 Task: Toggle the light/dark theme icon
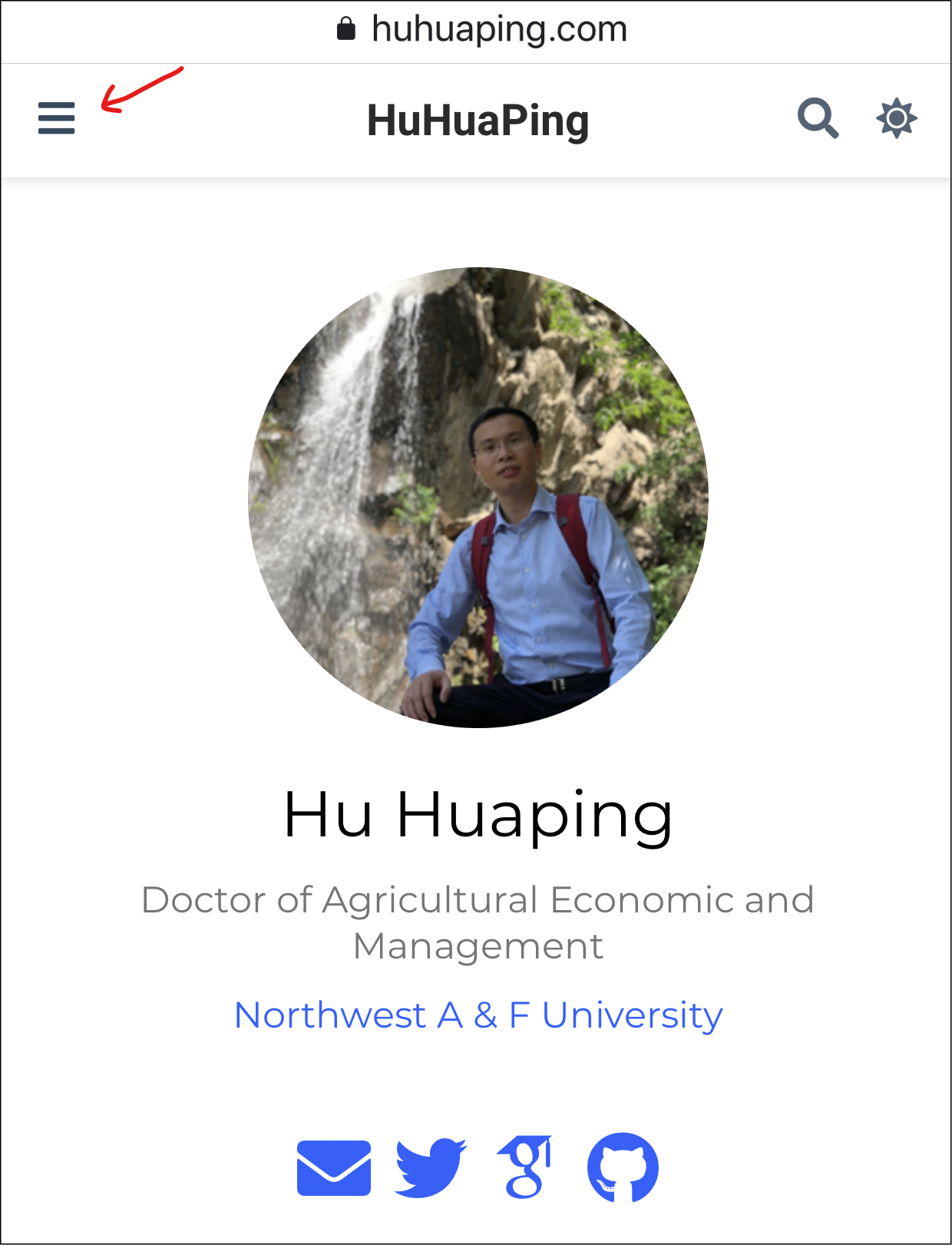tap(896, 118)
